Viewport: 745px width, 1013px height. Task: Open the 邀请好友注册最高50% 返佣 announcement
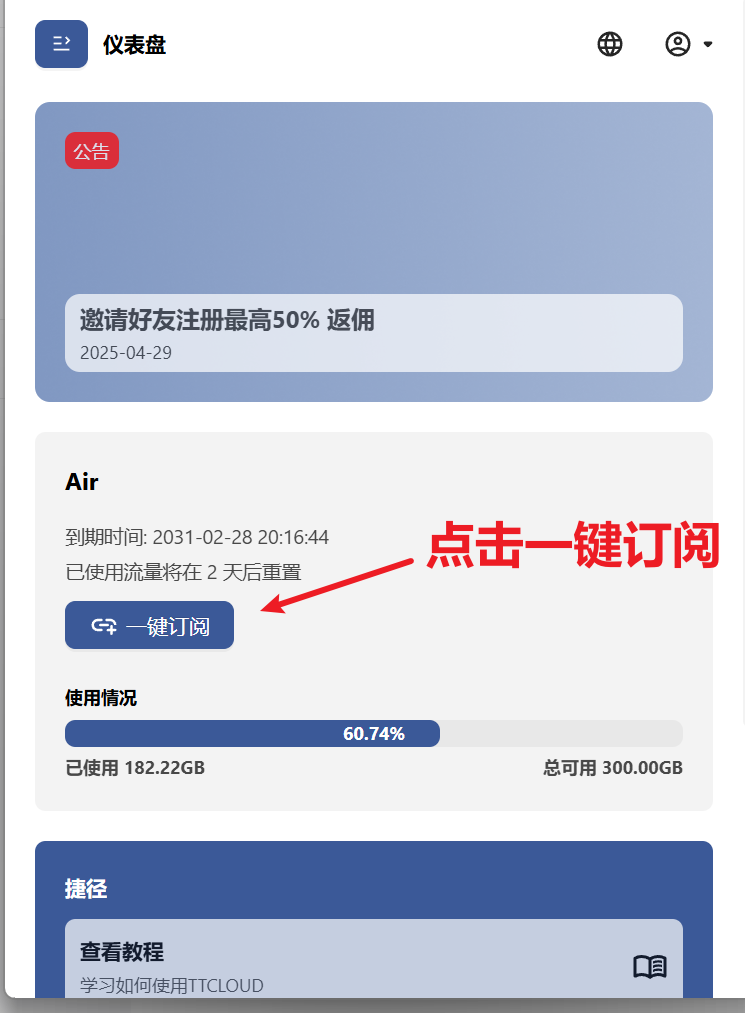pos(373,333)
